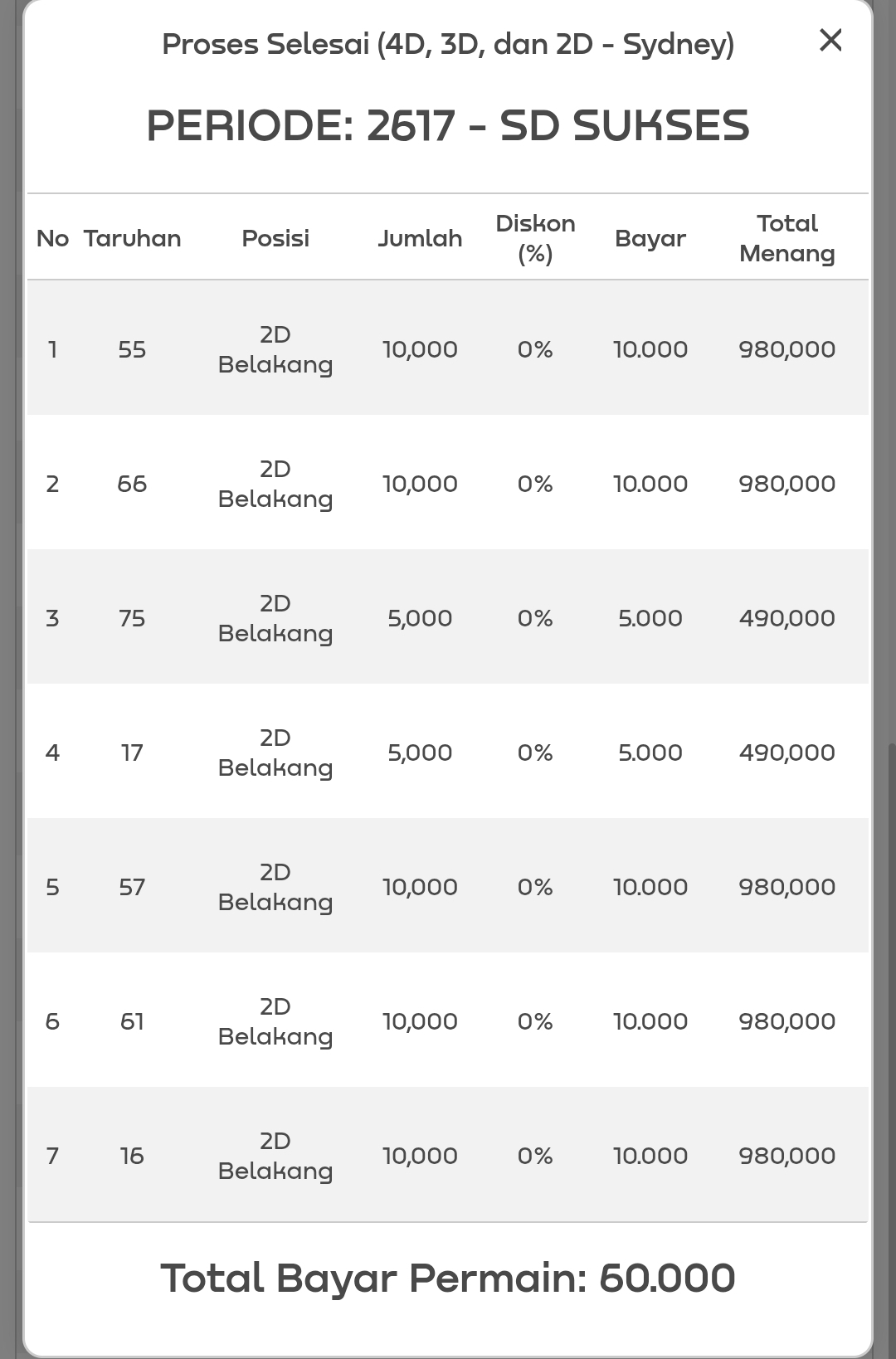
Task: Close the Proses Selesai dialog
Action: pos(830,40)
